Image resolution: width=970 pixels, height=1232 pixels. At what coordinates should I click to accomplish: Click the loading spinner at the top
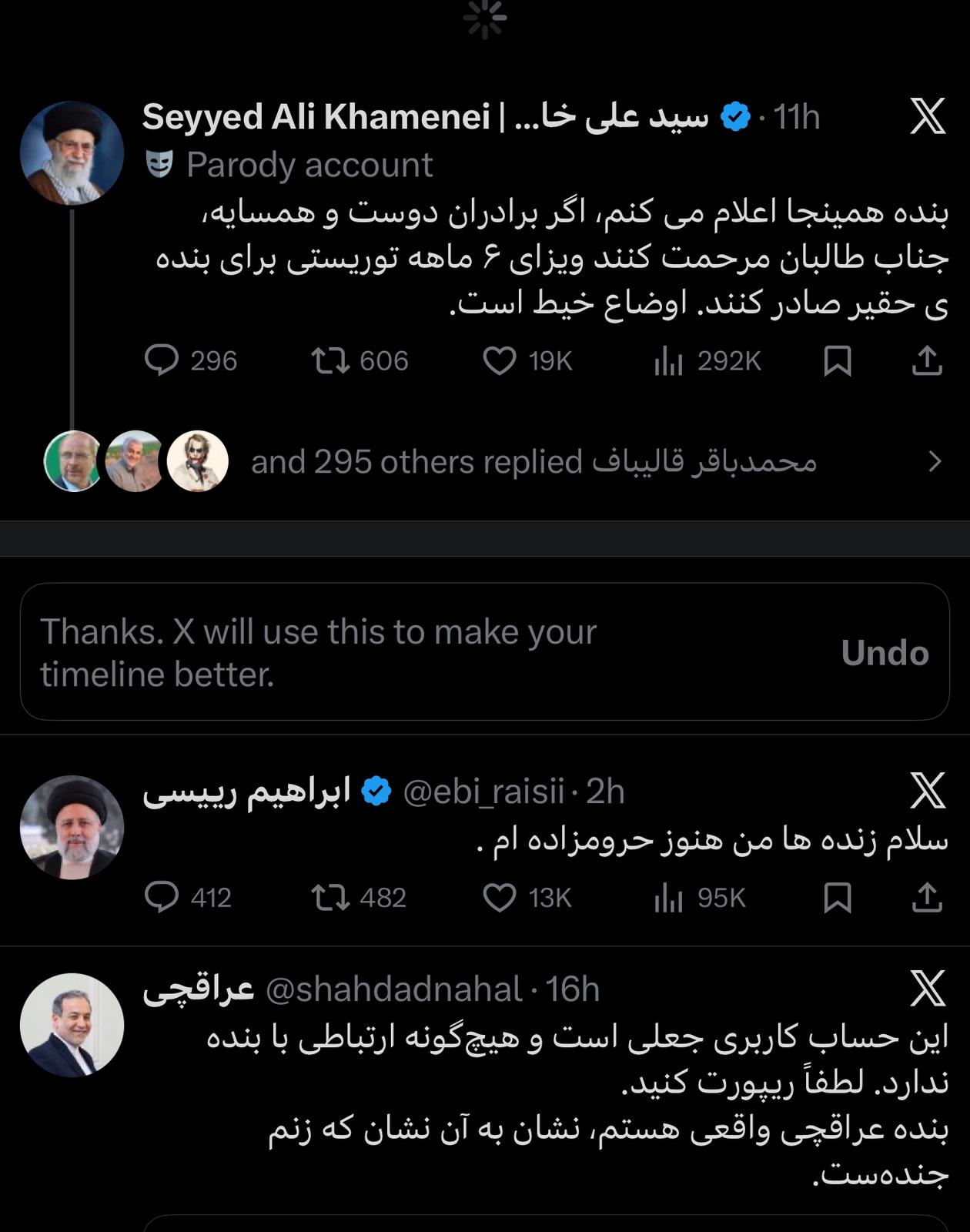pyautogui.click(x=485, y=18)
